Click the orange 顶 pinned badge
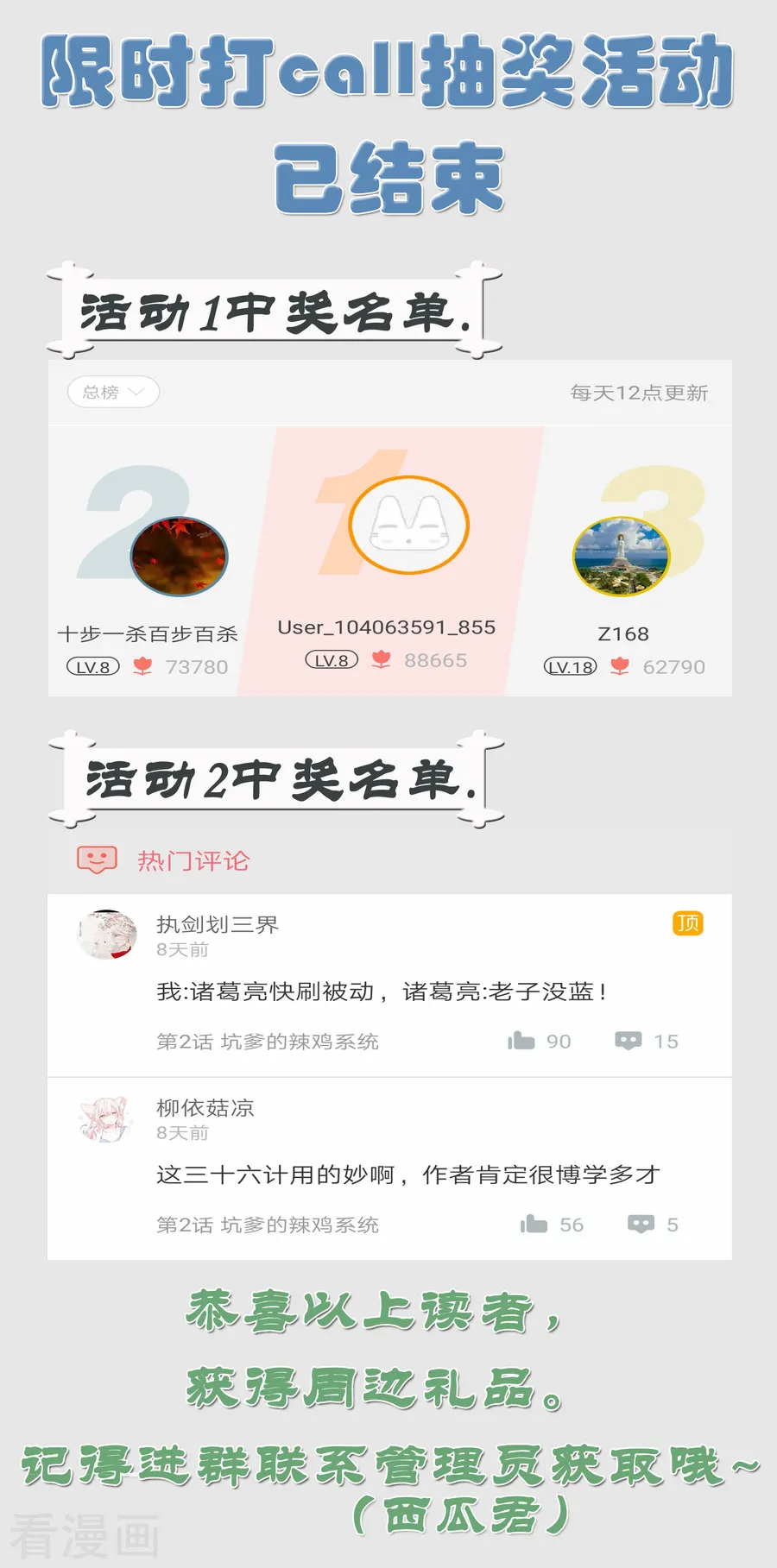The height and width of the screenshot is (1568, 777). [x=688, y=923]
